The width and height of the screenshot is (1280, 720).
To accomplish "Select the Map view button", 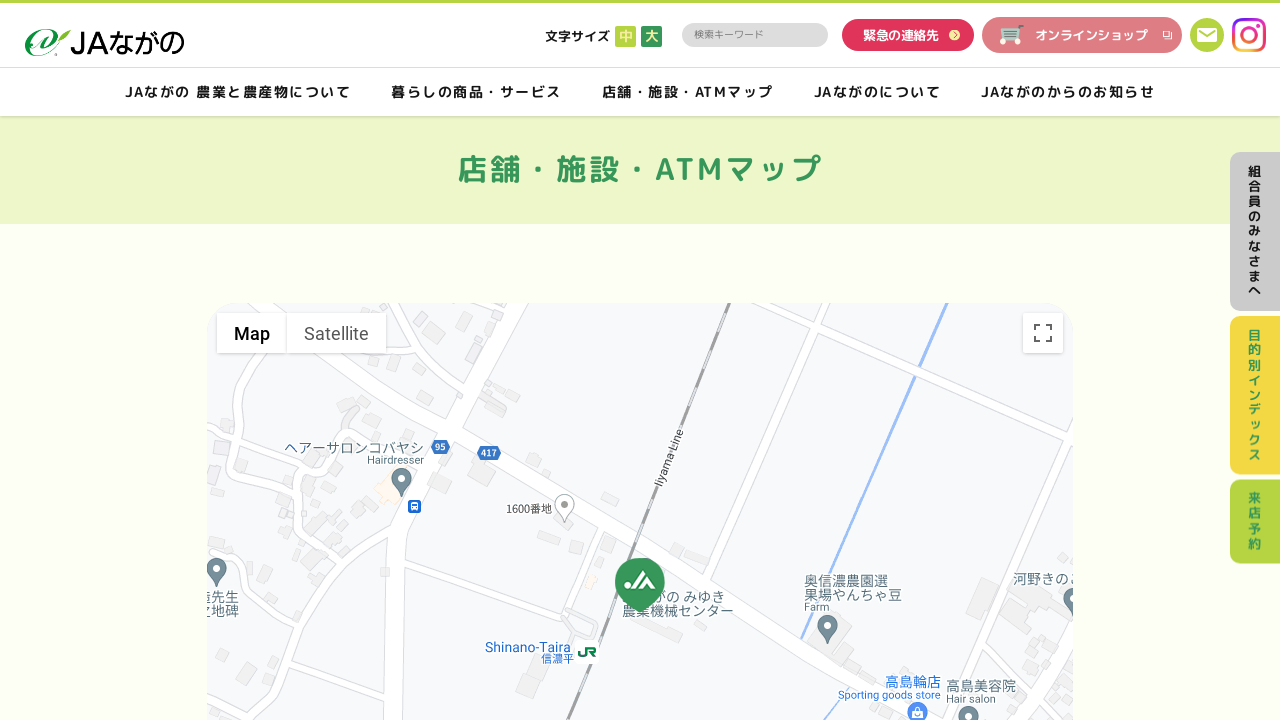I will click(252, 333).
